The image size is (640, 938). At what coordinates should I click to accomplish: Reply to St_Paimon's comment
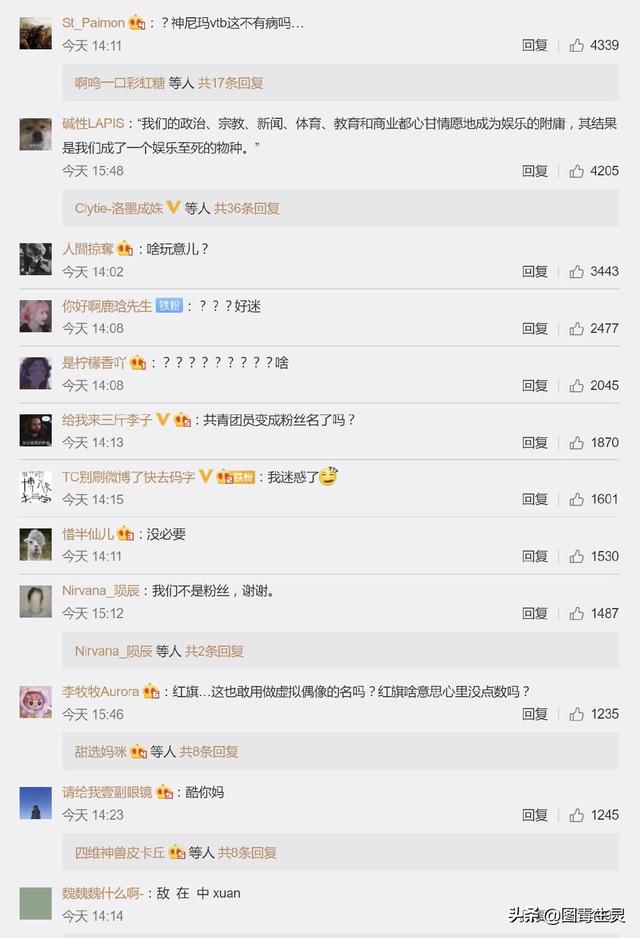(534, 45)
